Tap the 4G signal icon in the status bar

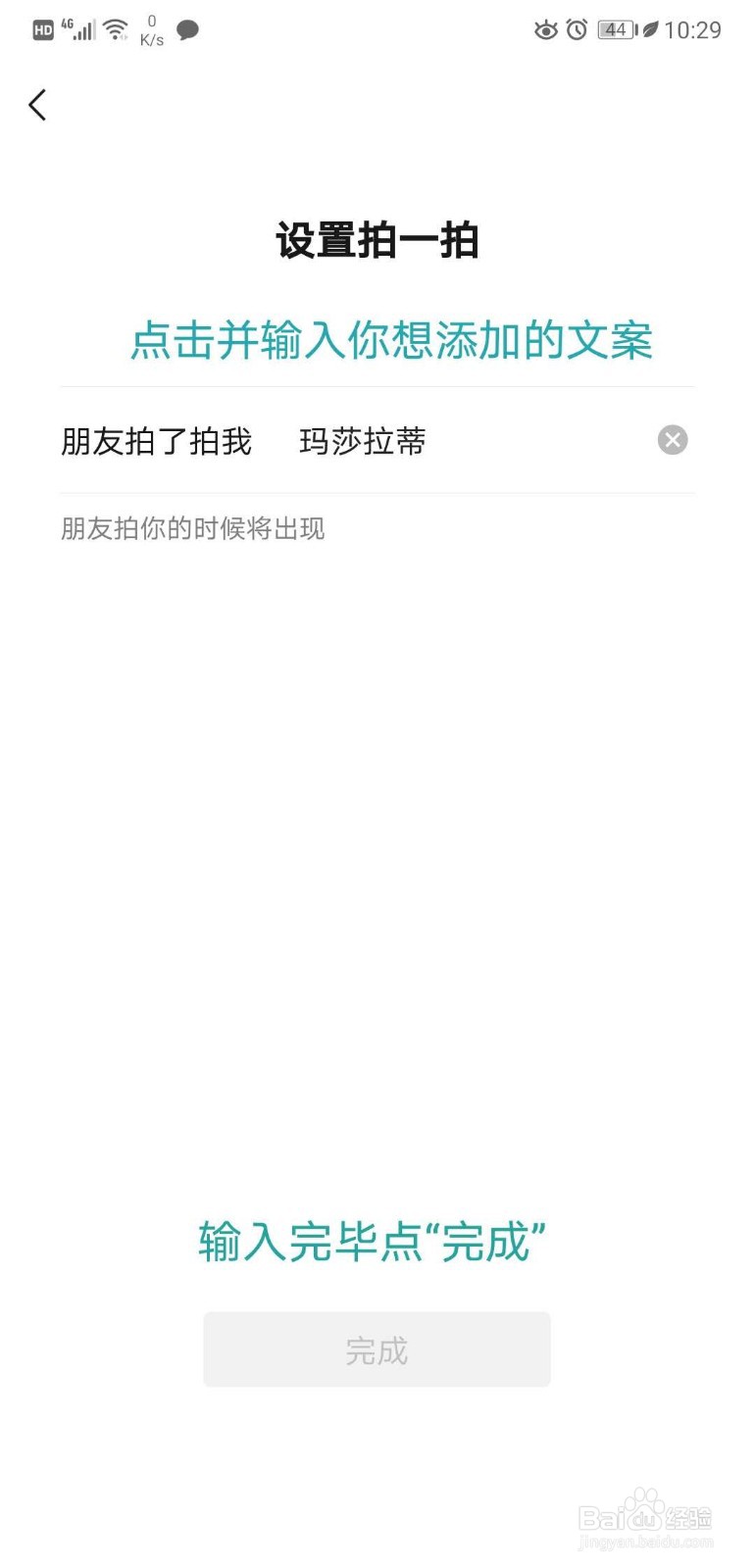point(78,29)
